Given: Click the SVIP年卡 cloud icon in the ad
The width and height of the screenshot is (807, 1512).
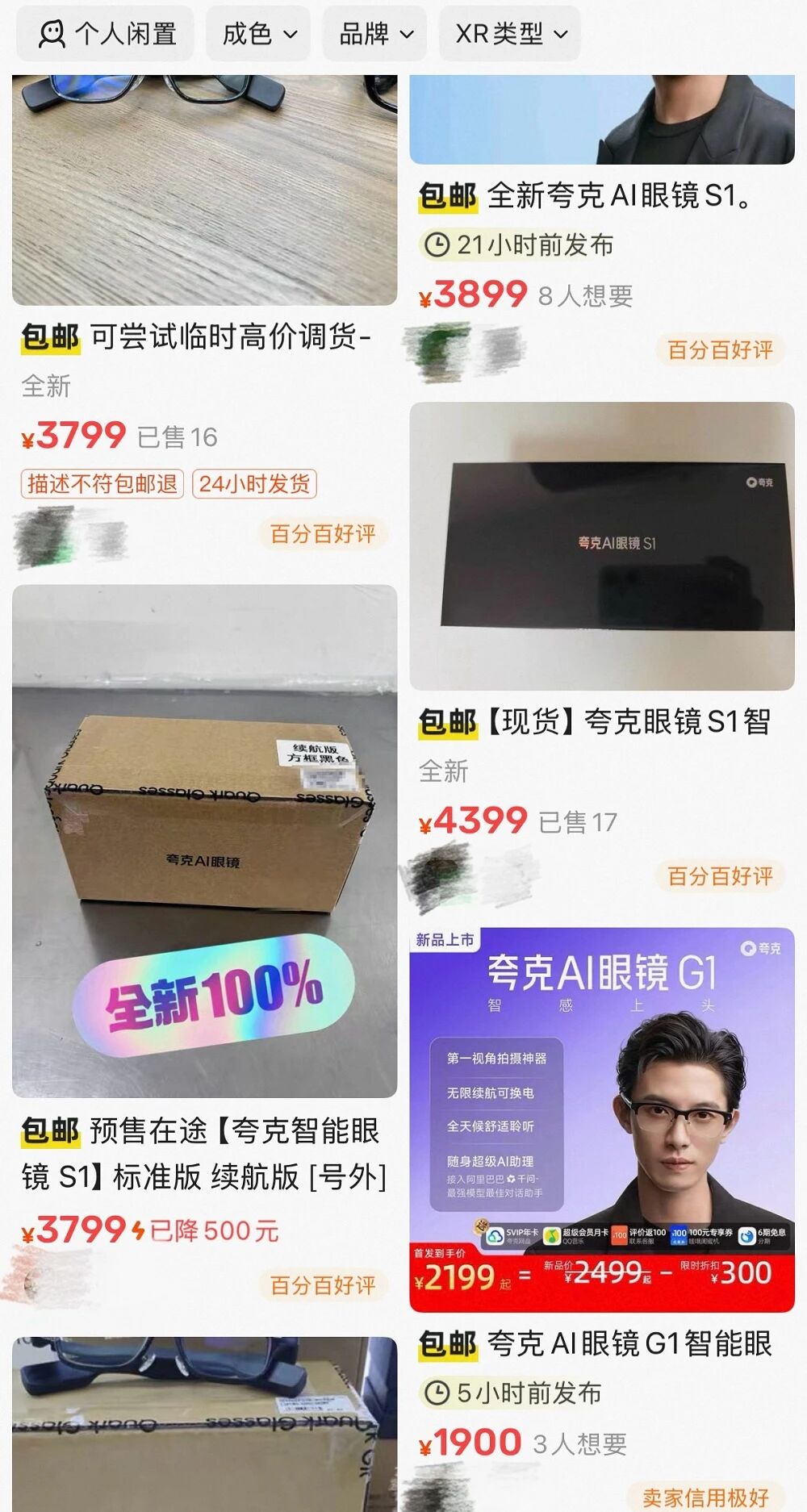Looking at the screenshot, I should [495, 1234].
